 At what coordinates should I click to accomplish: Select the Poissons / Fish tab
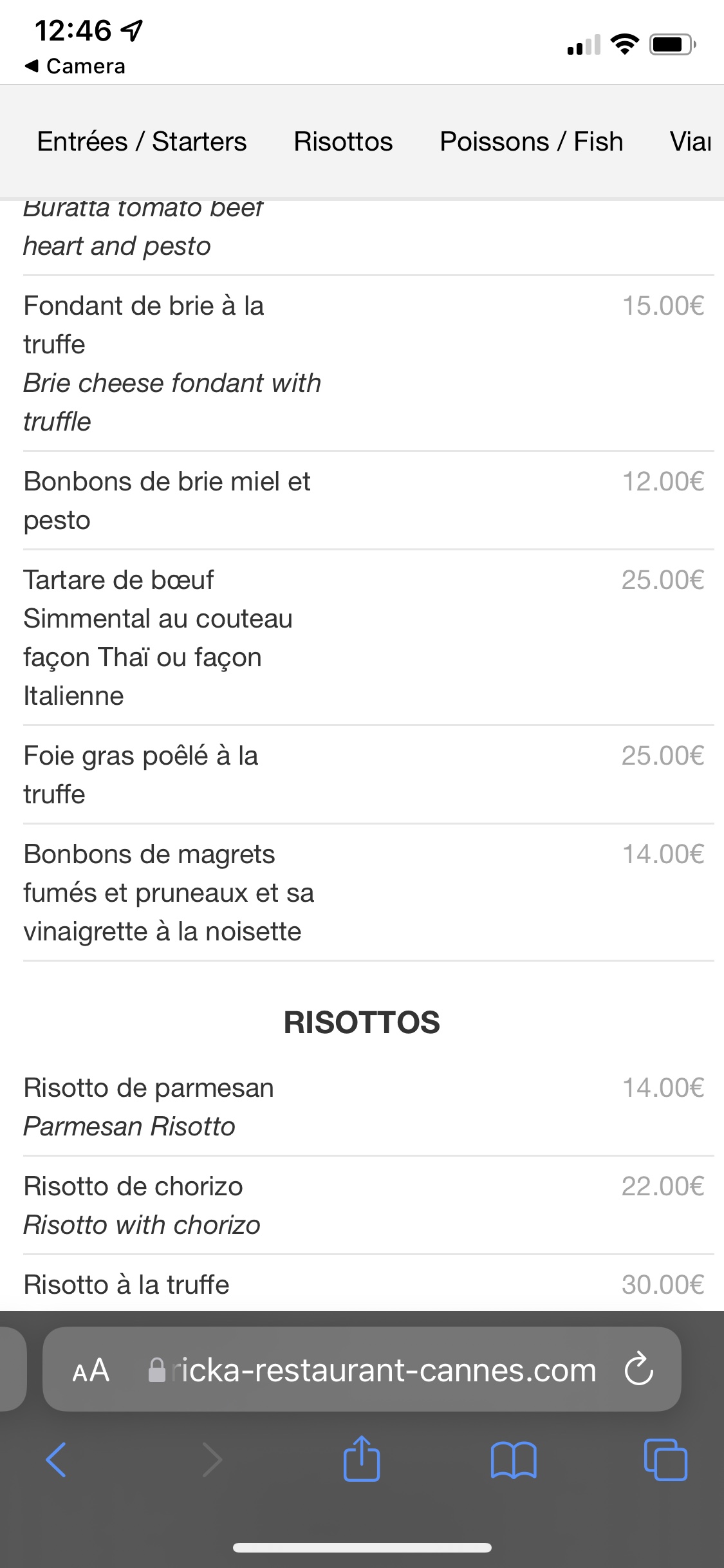(x=531, y=142)
